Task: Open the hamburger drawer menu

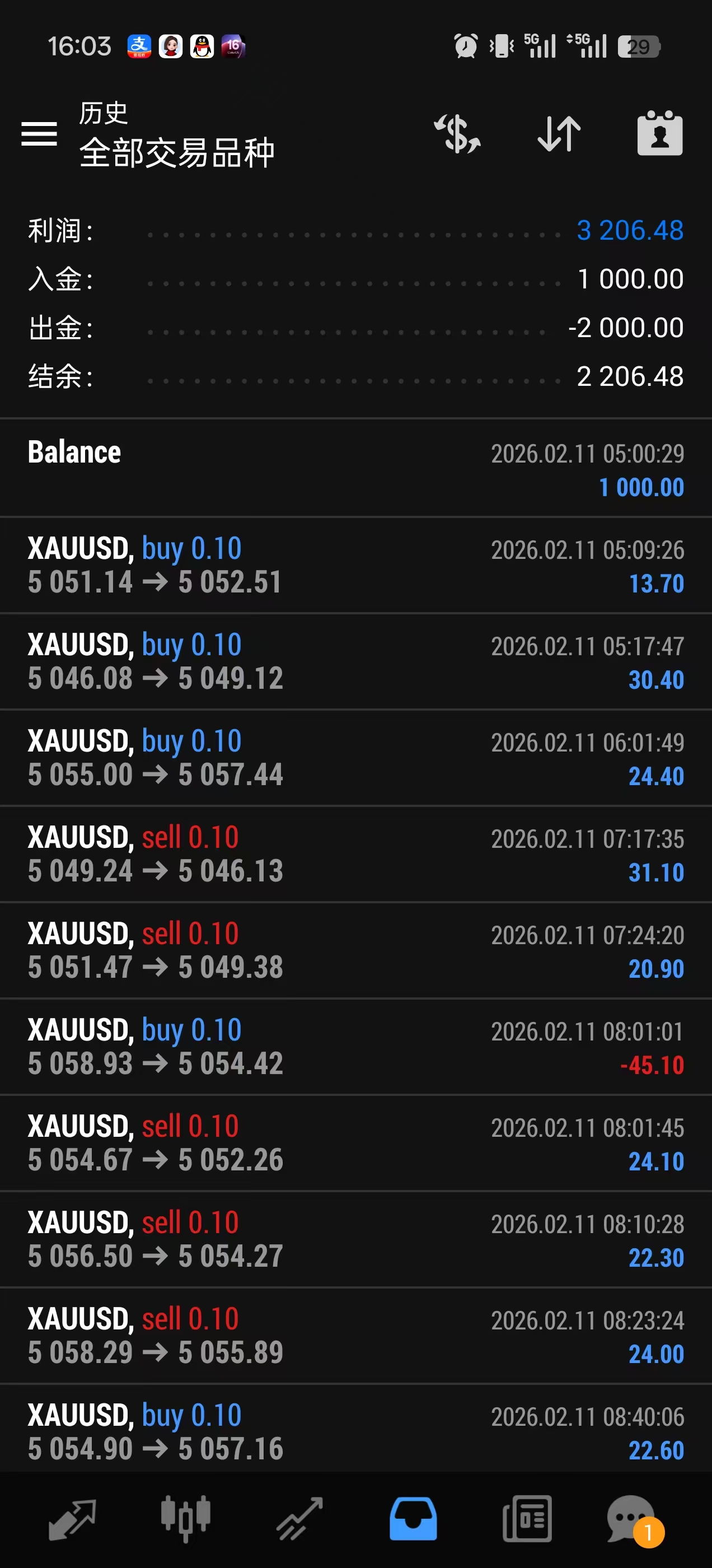Action: tap(39, 133)
